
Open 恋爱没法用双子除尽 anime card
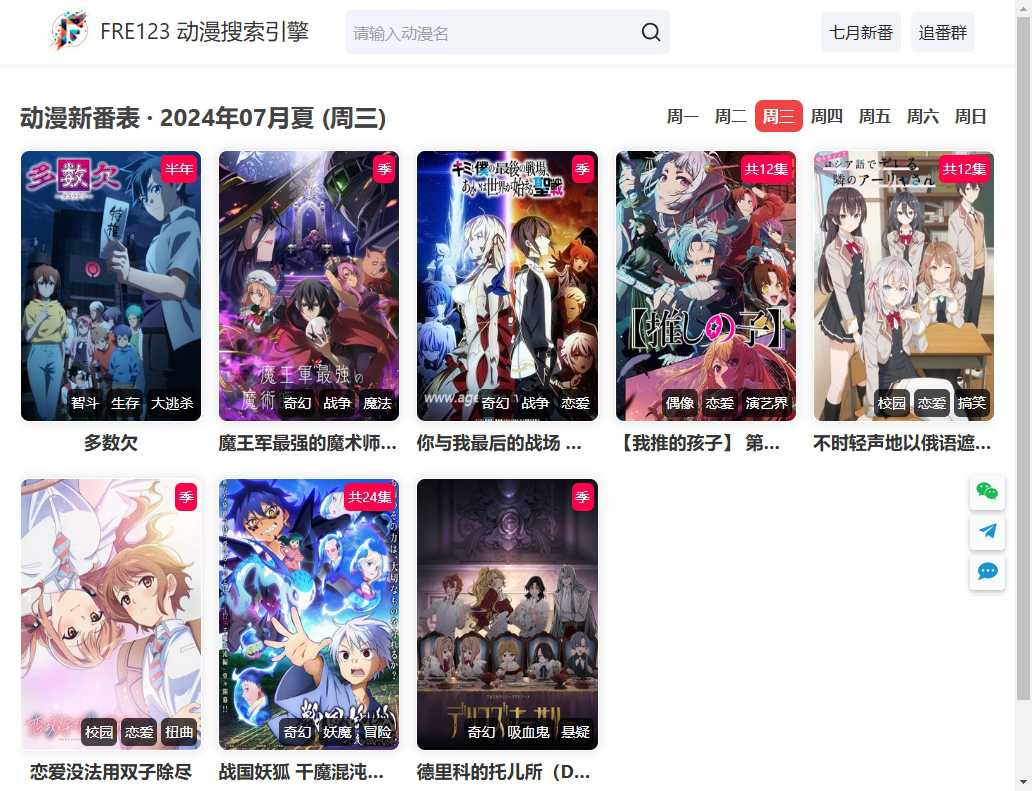click(111, 614)
